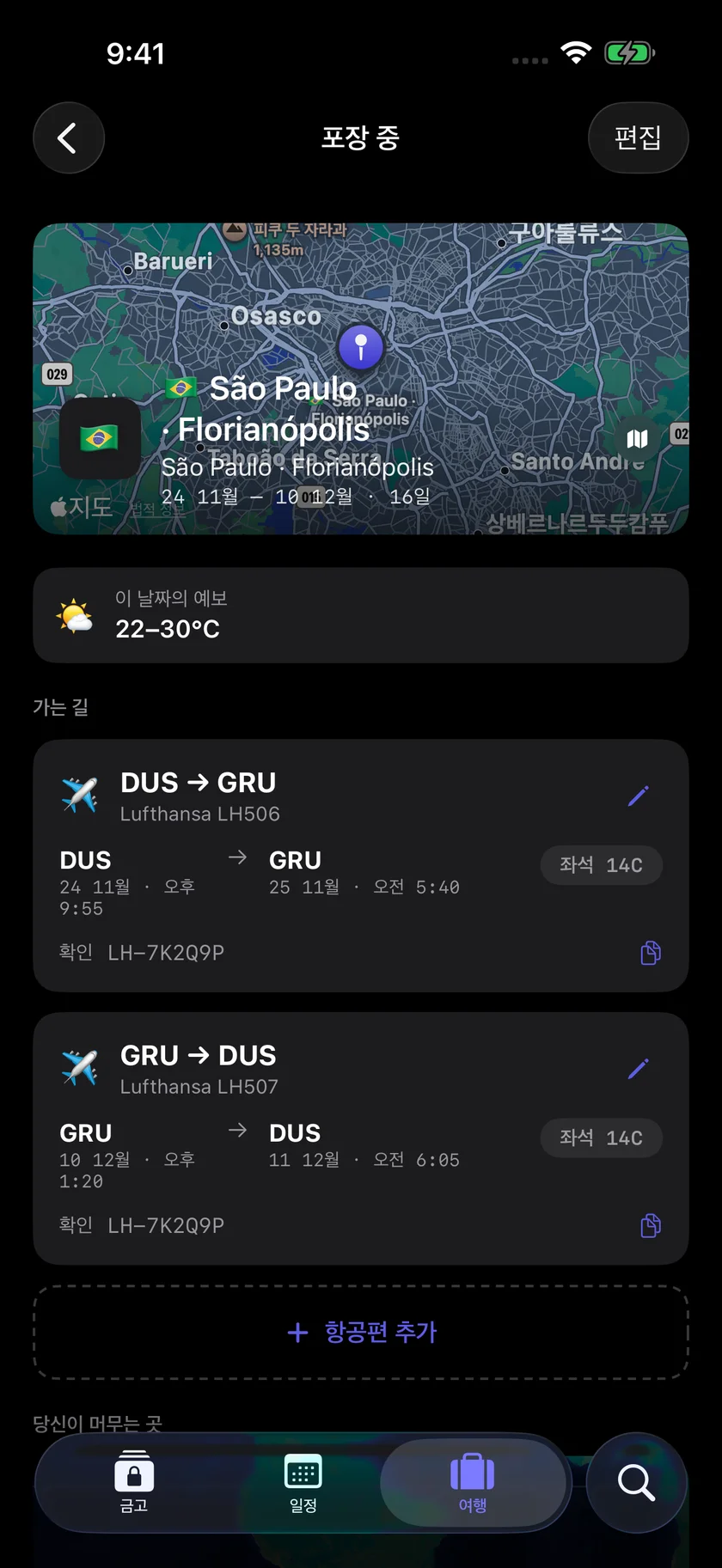This screenshot has height=1568, width=722.
Task: Open the map icon button on the map
Action: [x=637, y=438]
